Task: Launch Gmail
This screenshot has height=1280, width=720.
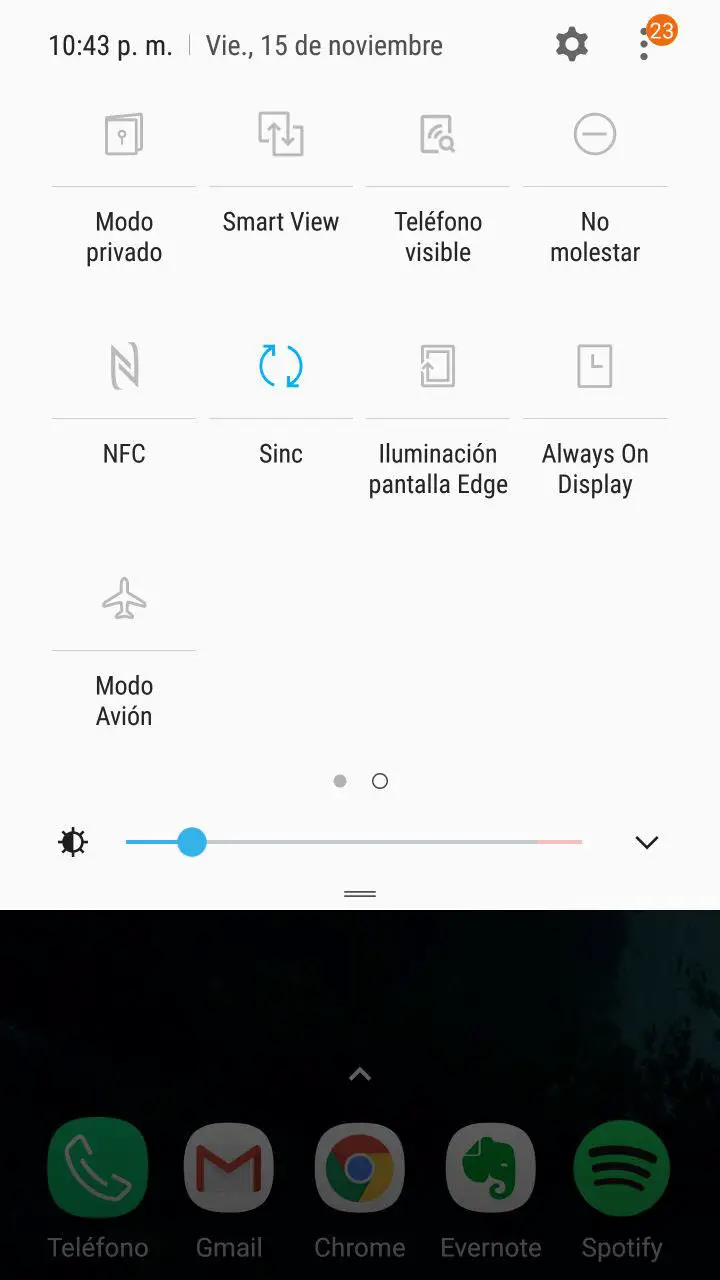Action: click(x=229, y=1167)
